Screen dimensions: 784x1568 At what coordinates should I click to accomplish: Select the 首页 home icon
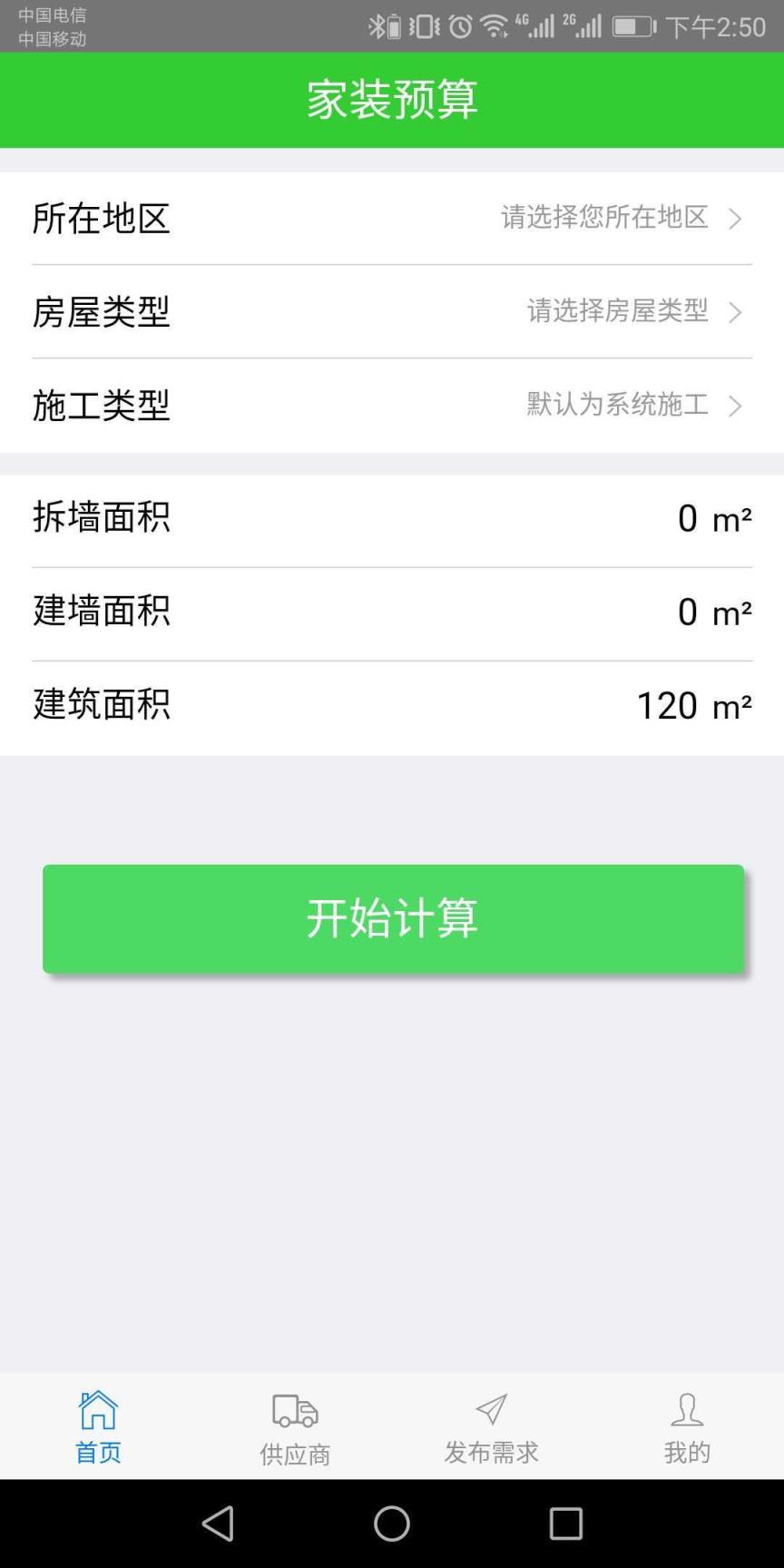pyautogui.click(x=96, y=1411)
